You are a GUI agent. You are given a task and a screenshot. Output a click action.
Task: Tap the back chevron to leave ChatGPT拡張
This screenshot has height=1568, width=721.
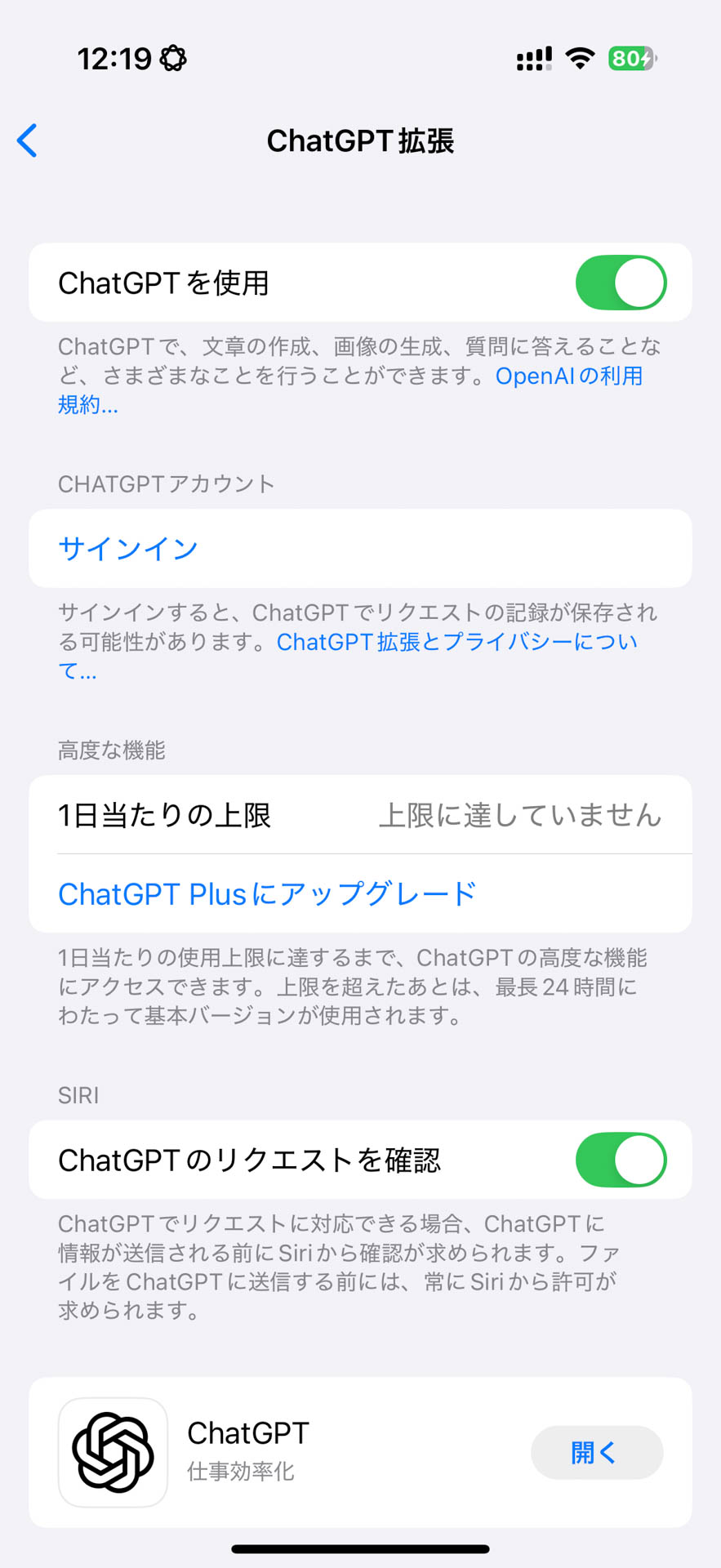[28, 140]
